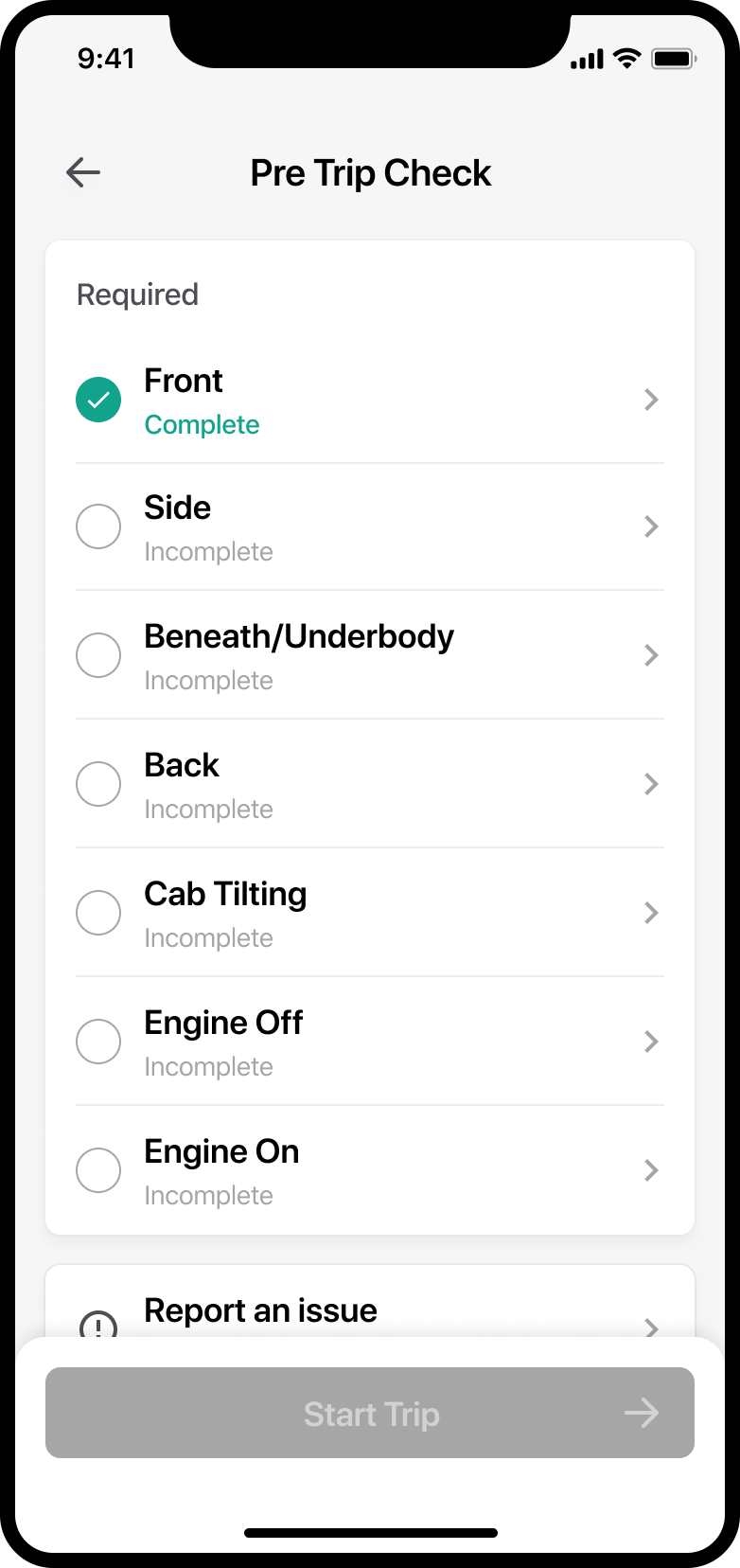The image size is (740, 1568).
Task: Open the Side check section
Action: tap(369, 527)
